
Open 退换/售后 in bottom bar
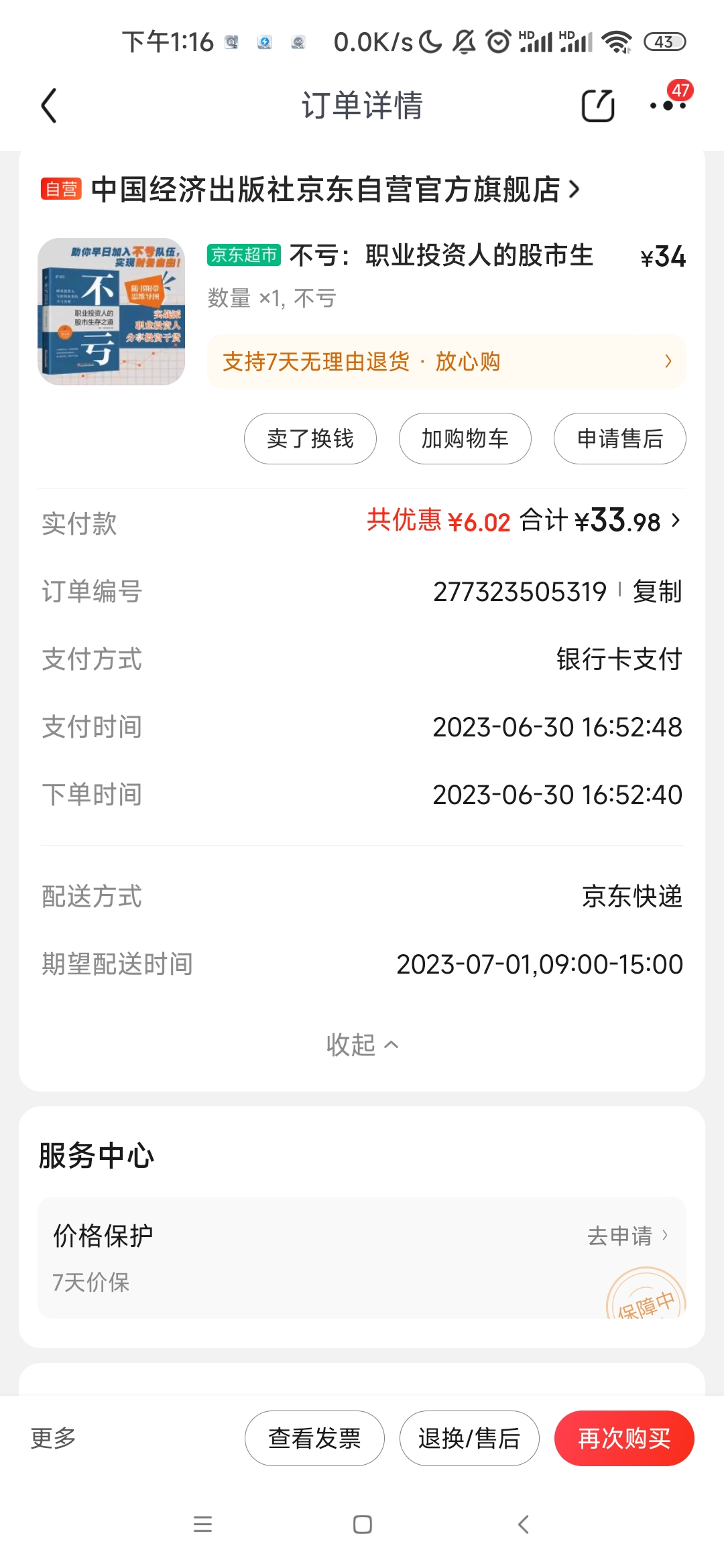click(469, 1438)
